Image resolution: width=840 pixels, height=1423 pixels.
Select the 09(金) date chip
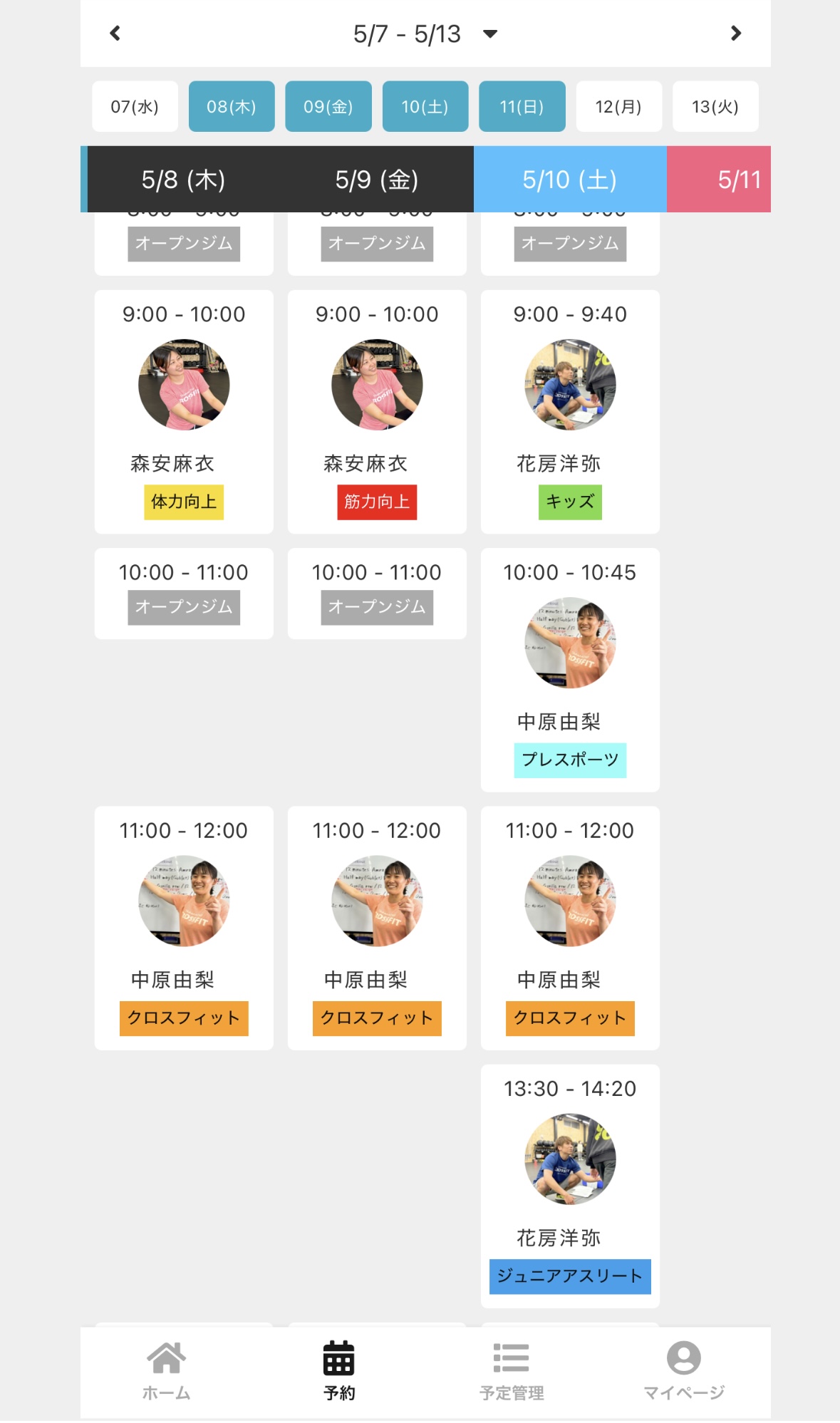[328, 107]
